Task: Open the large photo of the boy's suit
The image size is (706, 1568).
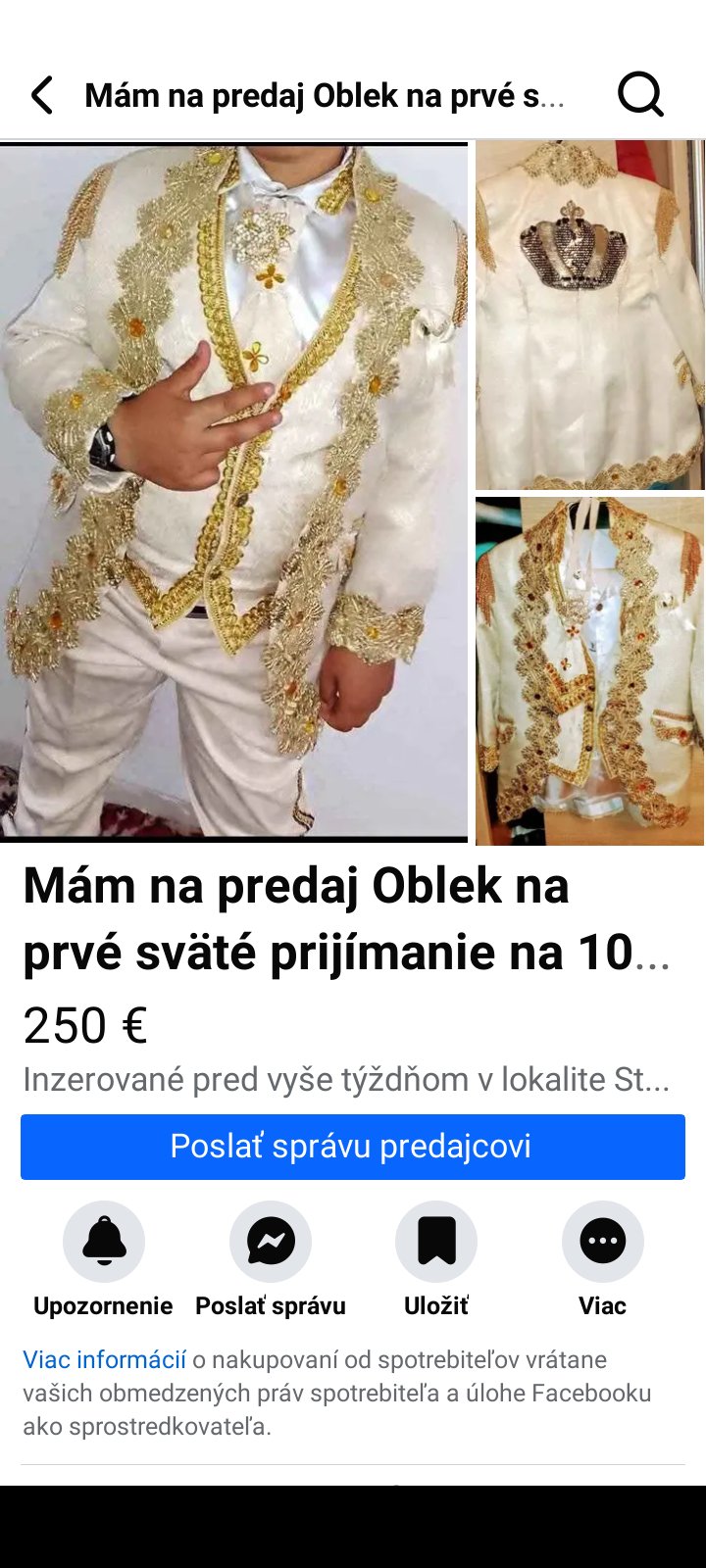Action: click(x=233, y=490)
